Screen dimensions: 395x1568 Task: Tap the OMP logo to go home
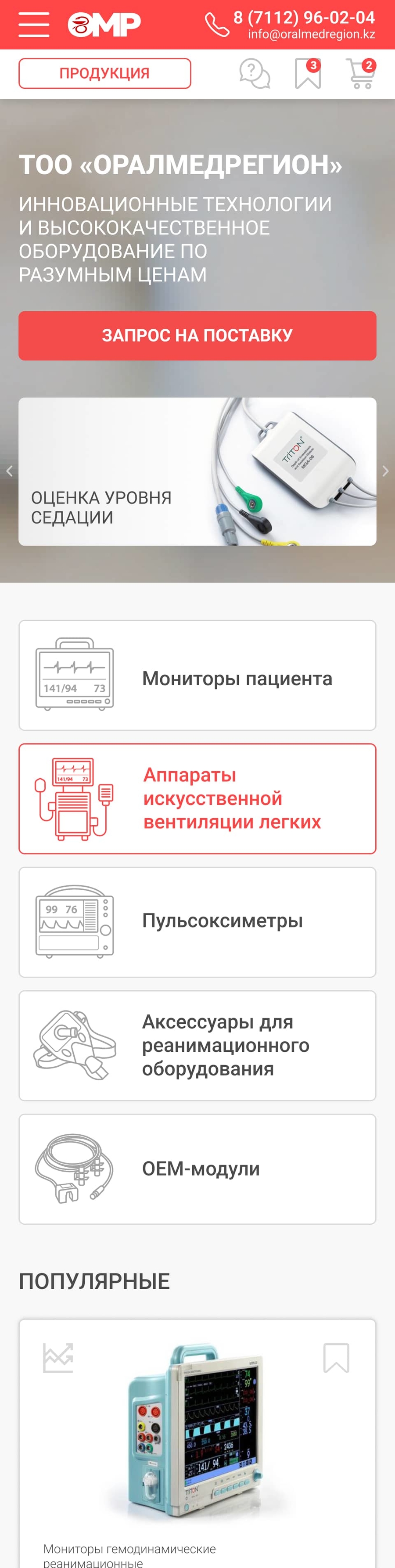(104, 24)
